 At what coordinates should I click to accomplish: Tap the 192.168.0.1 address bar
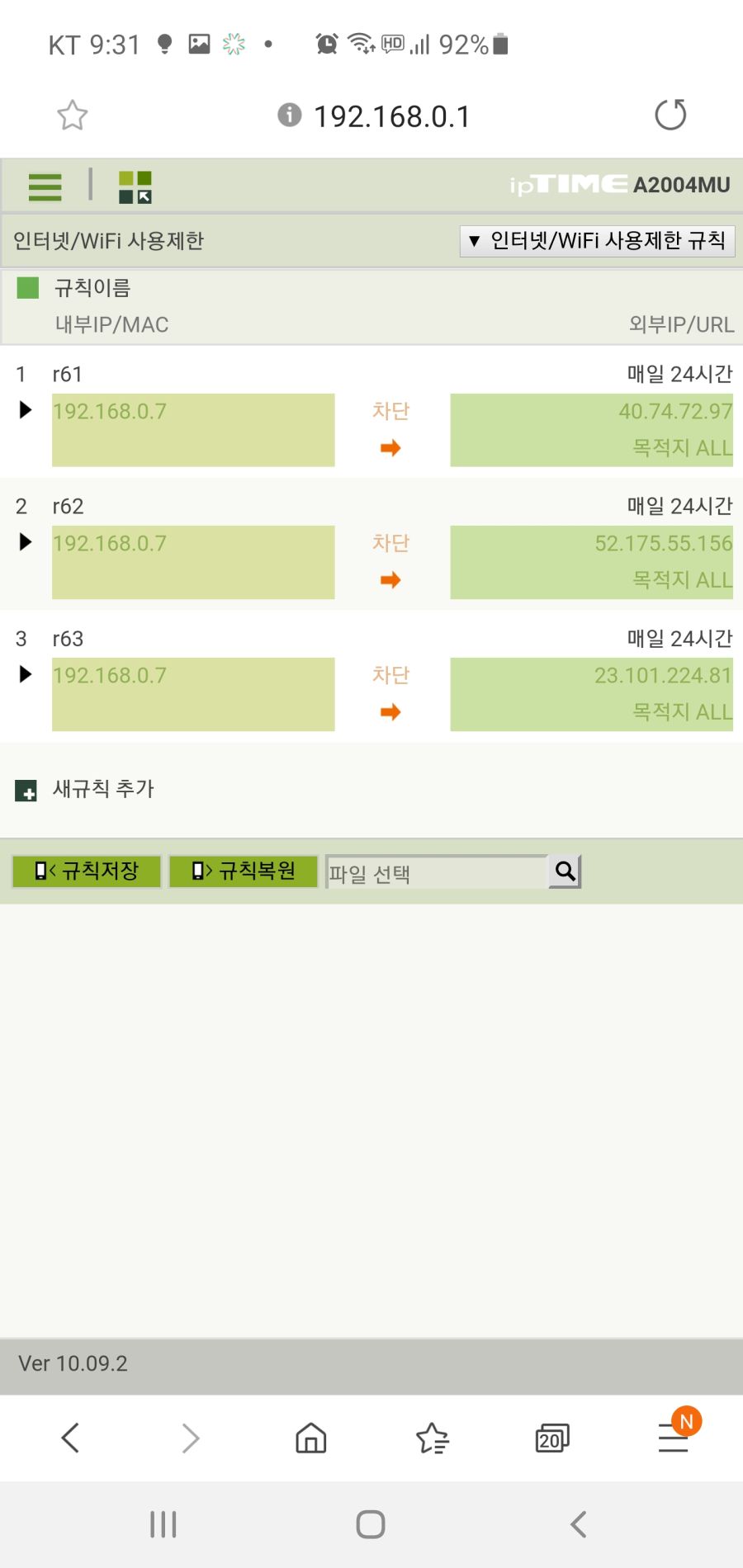(391, 116)
